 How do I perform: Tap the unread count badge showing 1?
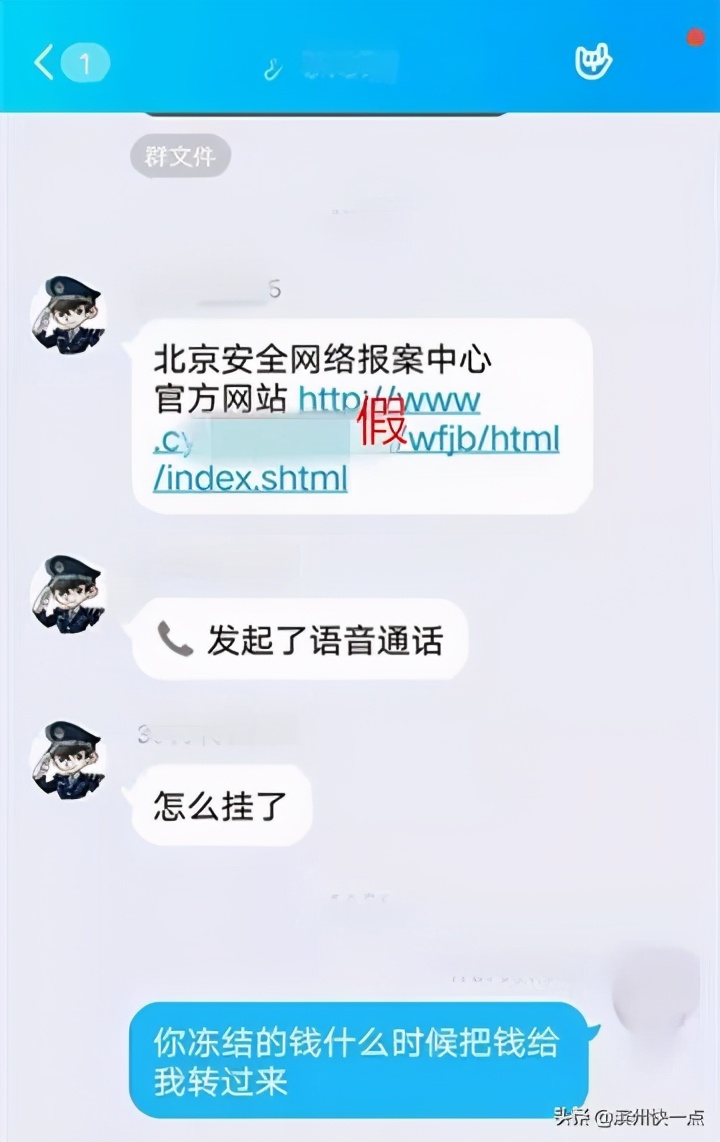[x=84, y=62]
